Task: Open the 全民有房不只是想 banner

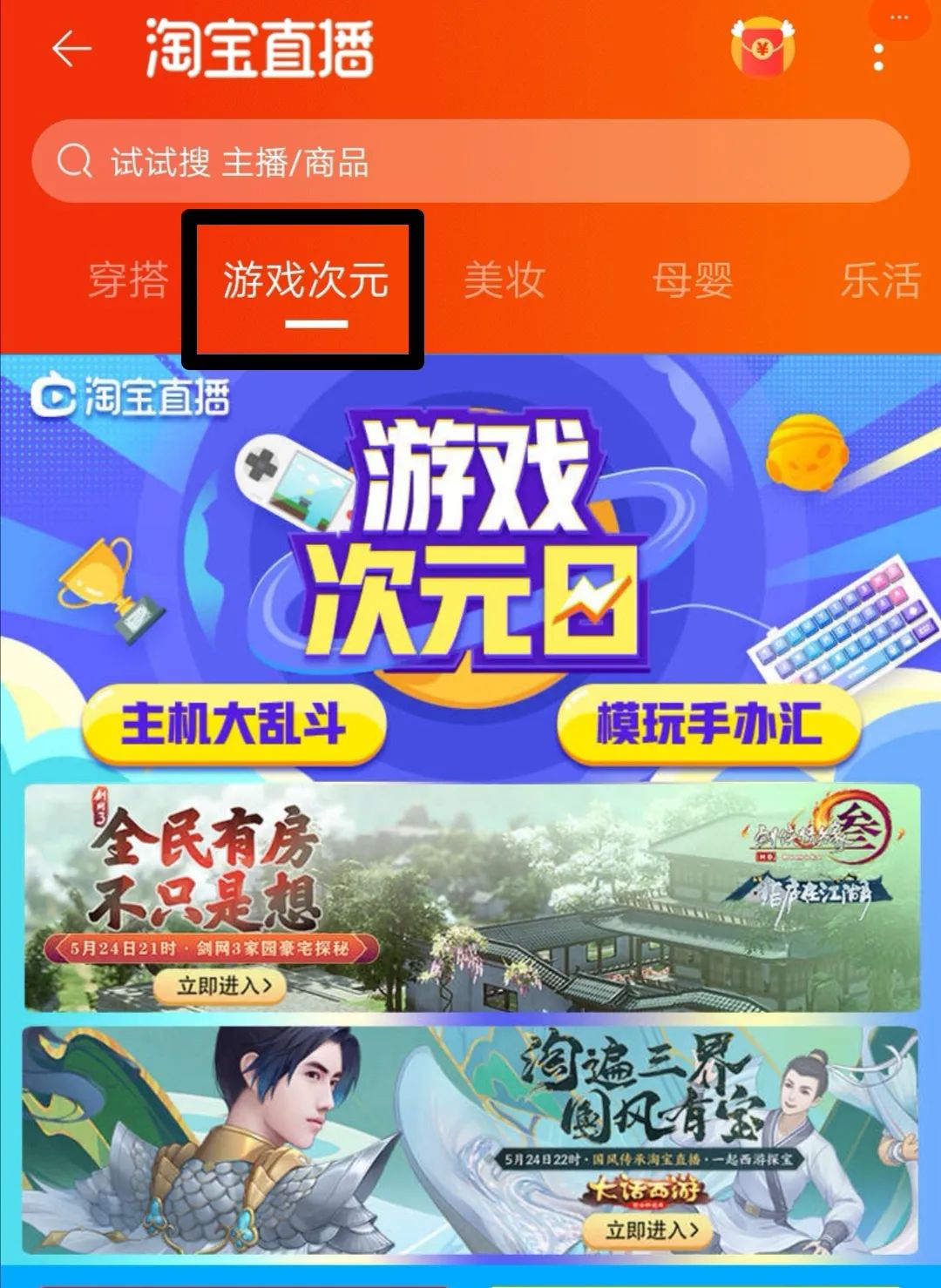Action: pos(470,897)
